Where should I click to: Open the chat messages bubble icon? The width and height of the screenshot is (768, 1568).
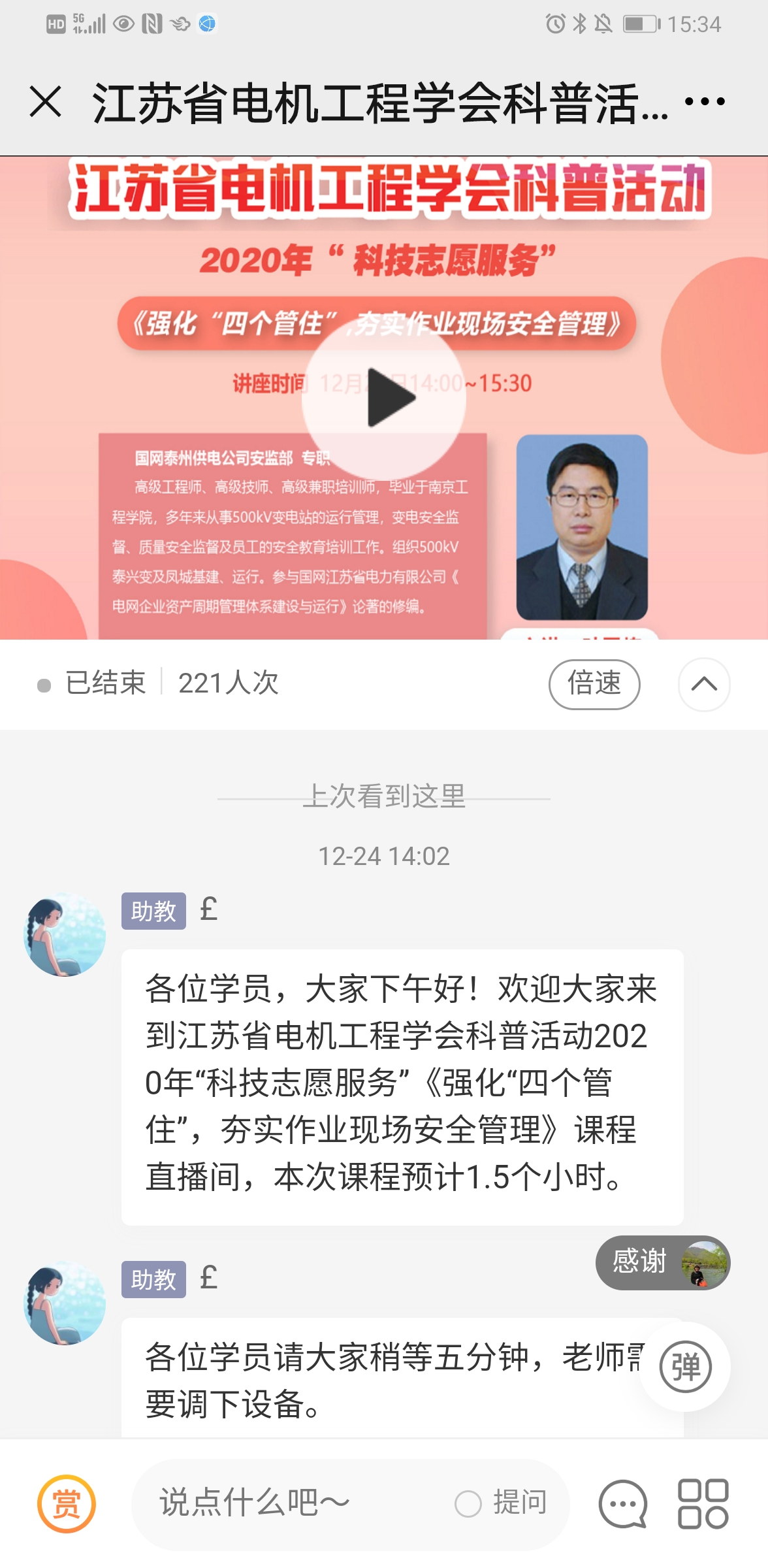[622, 1503]
